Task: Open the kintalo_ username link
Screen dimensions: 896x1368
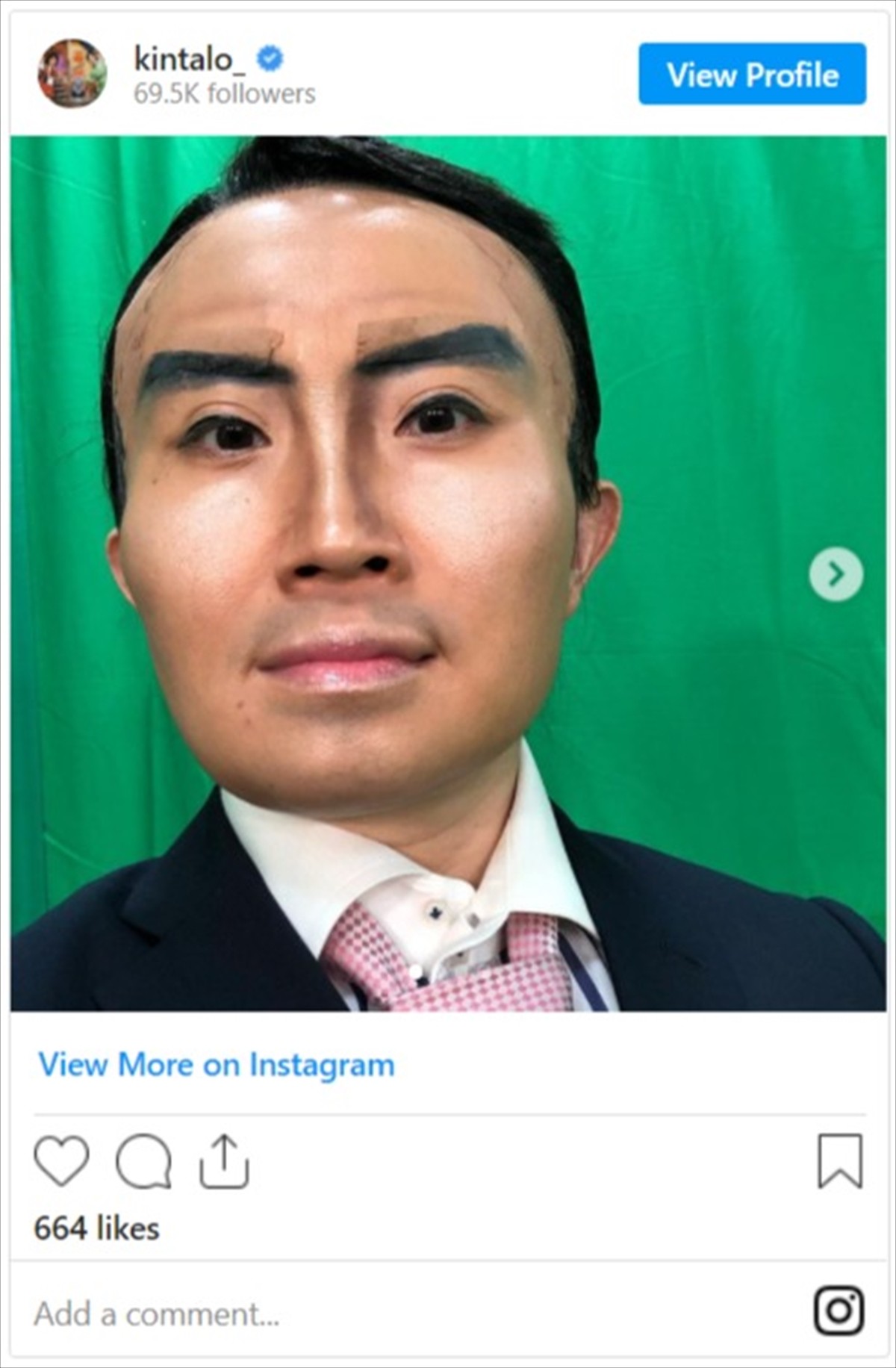Action: tap(189, 59)
